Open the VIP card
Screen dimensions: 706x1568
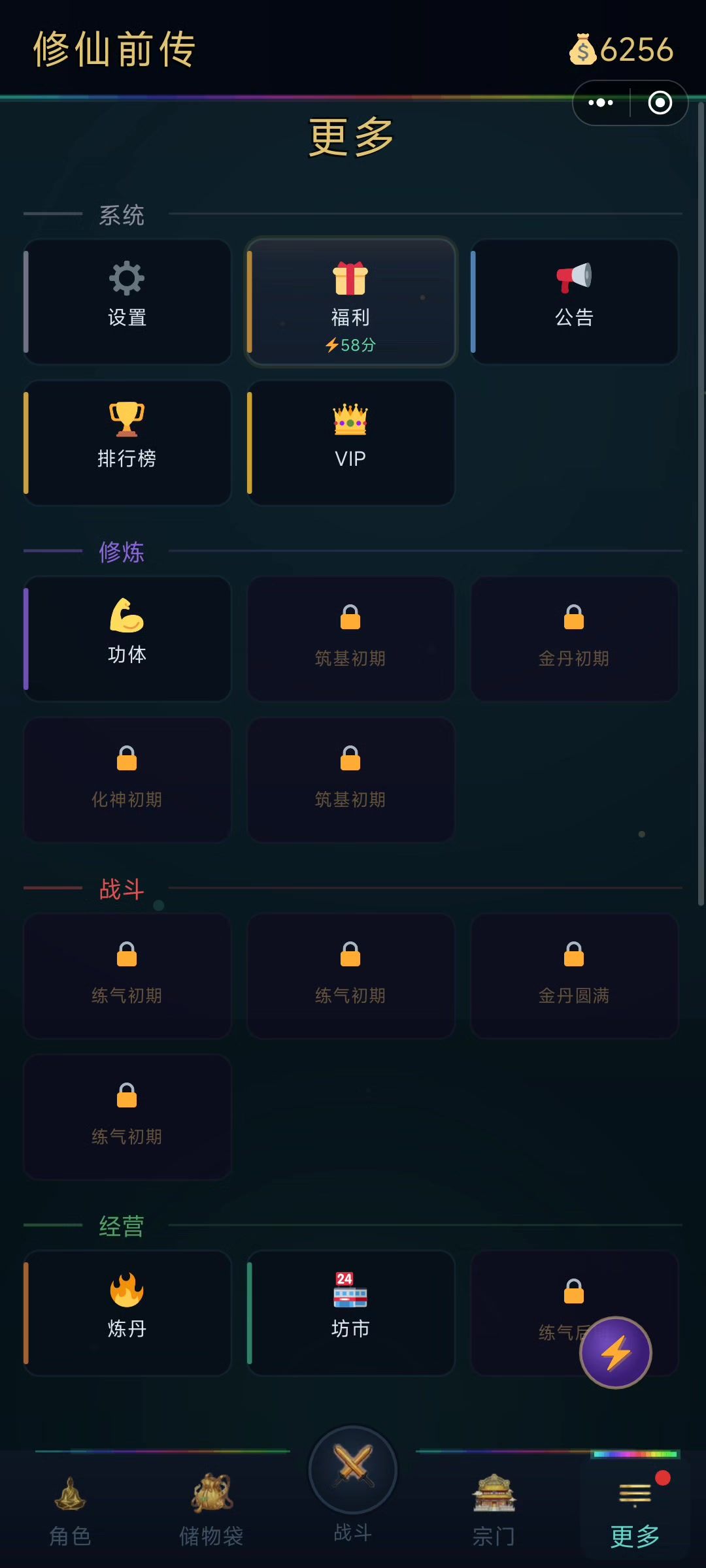[x=351, y=442]
